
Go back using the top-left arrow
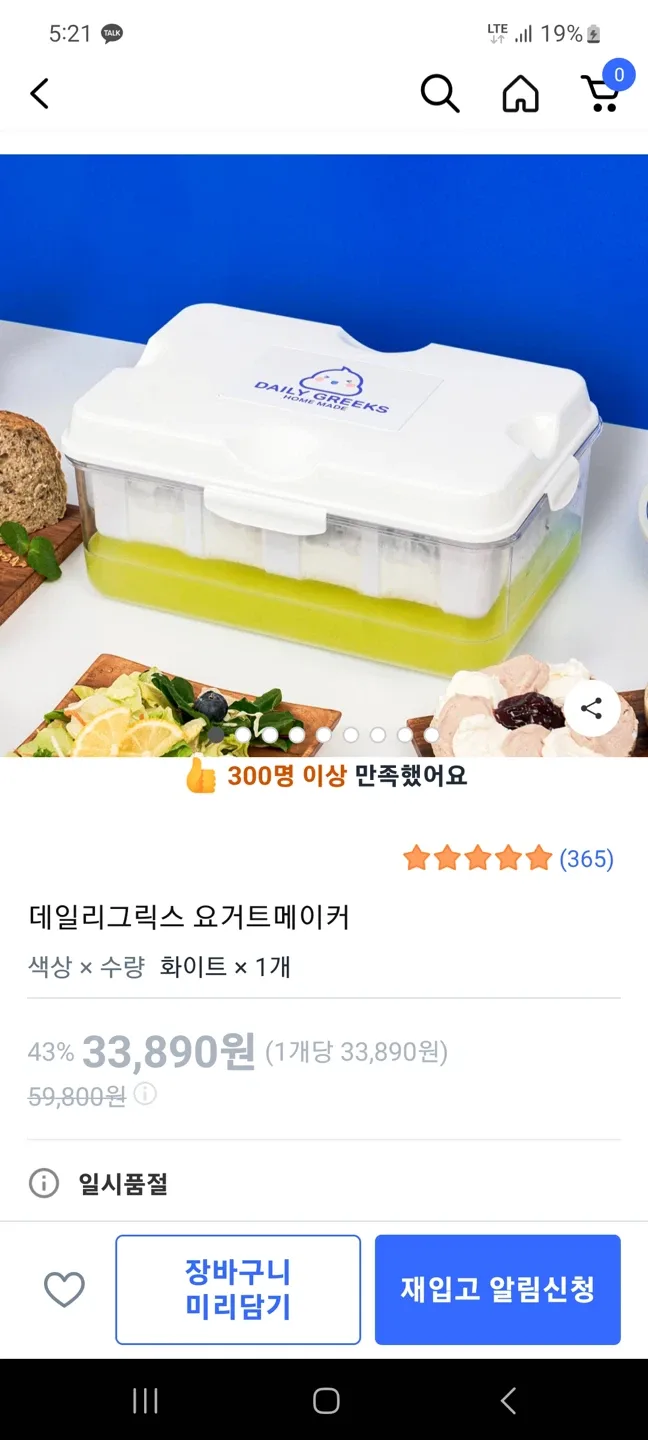[x=40, y=94]
